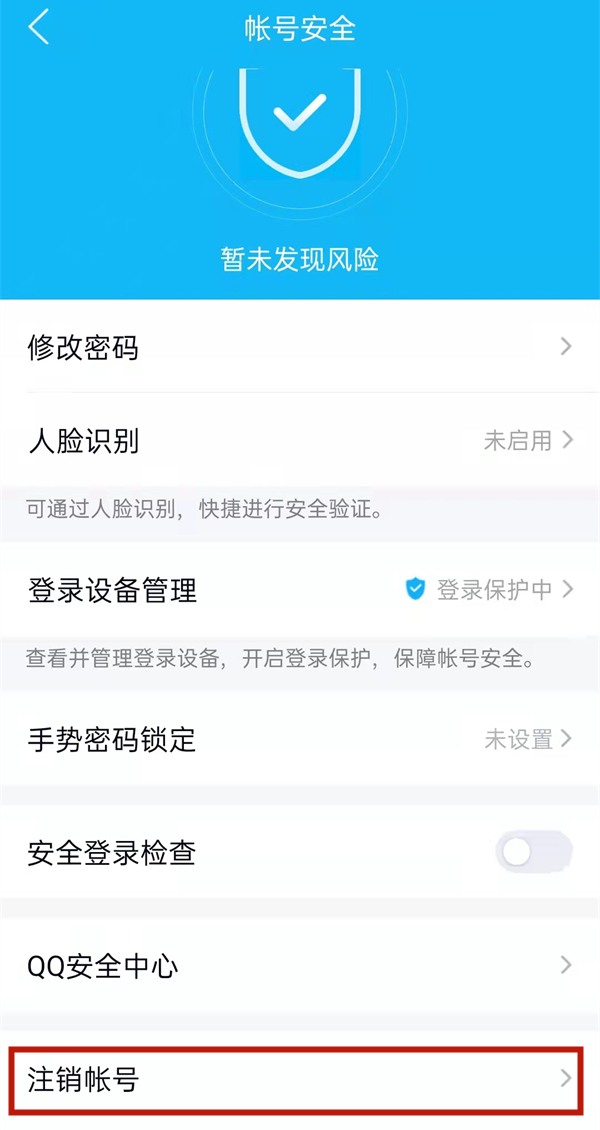Open QQ安全中心
The width and height of the screenshot is (600, 1130).
pos(300,966)
